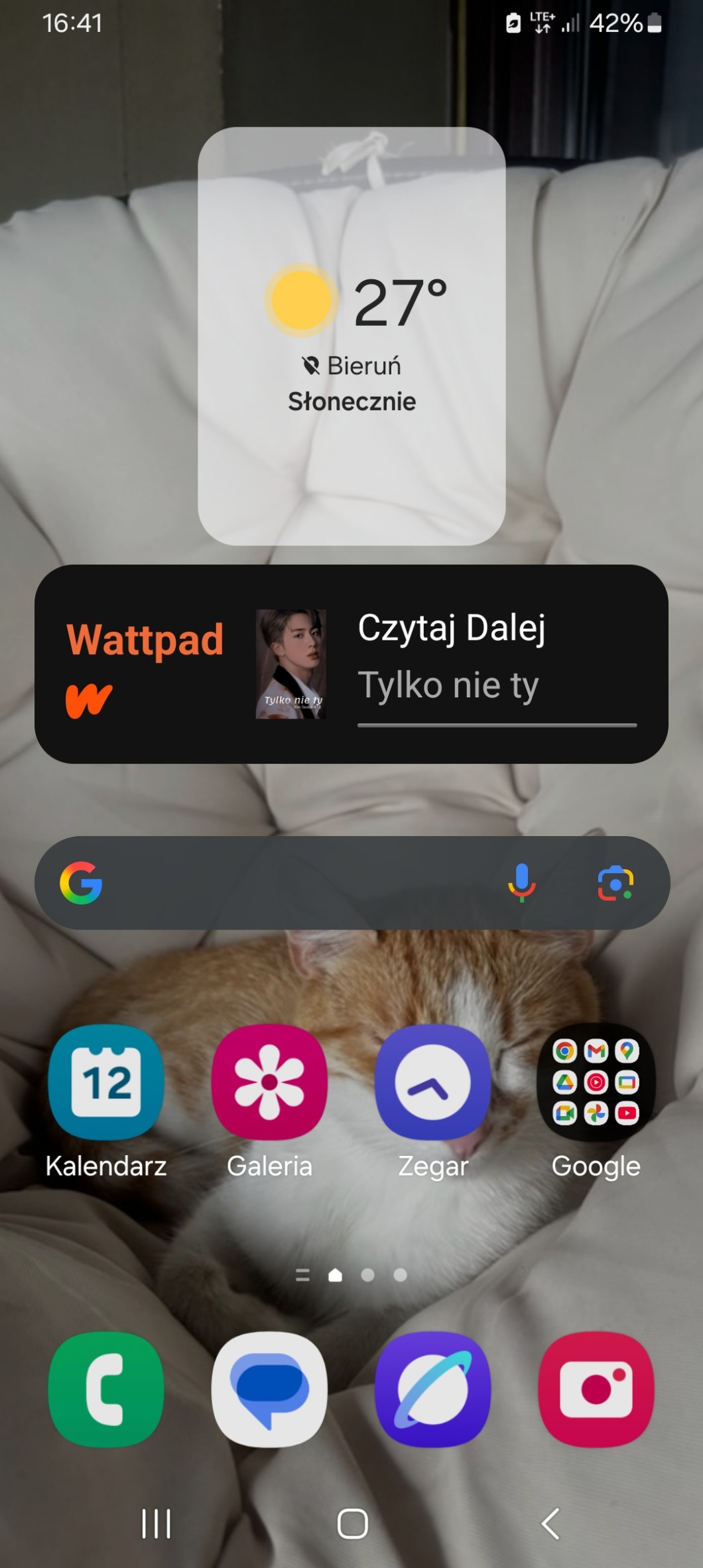Open the Samsung Internet browser

click(433, 1389)
